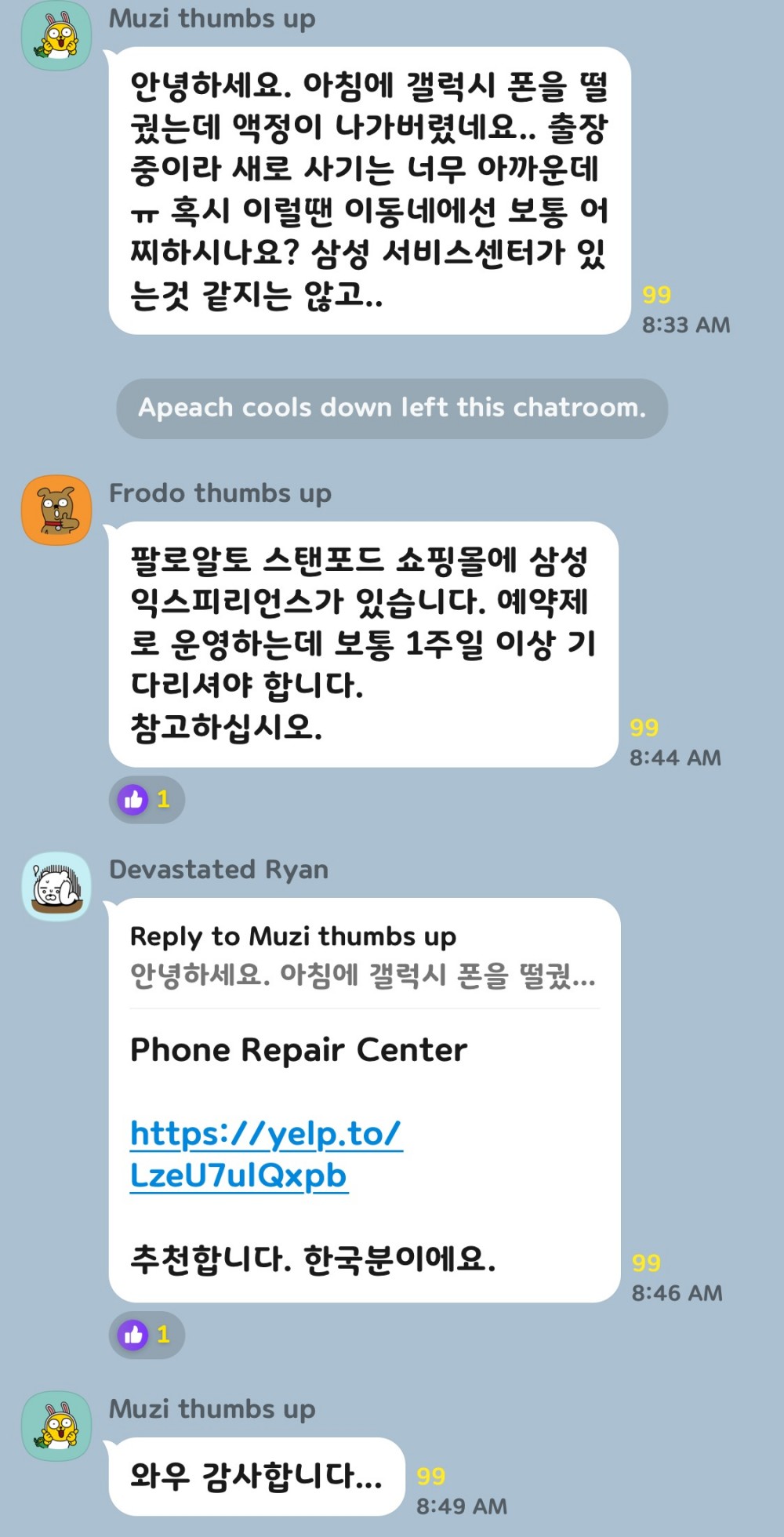
Task: Open Frodo thumbs up's profile picture
Action: [x=56, y=511]
